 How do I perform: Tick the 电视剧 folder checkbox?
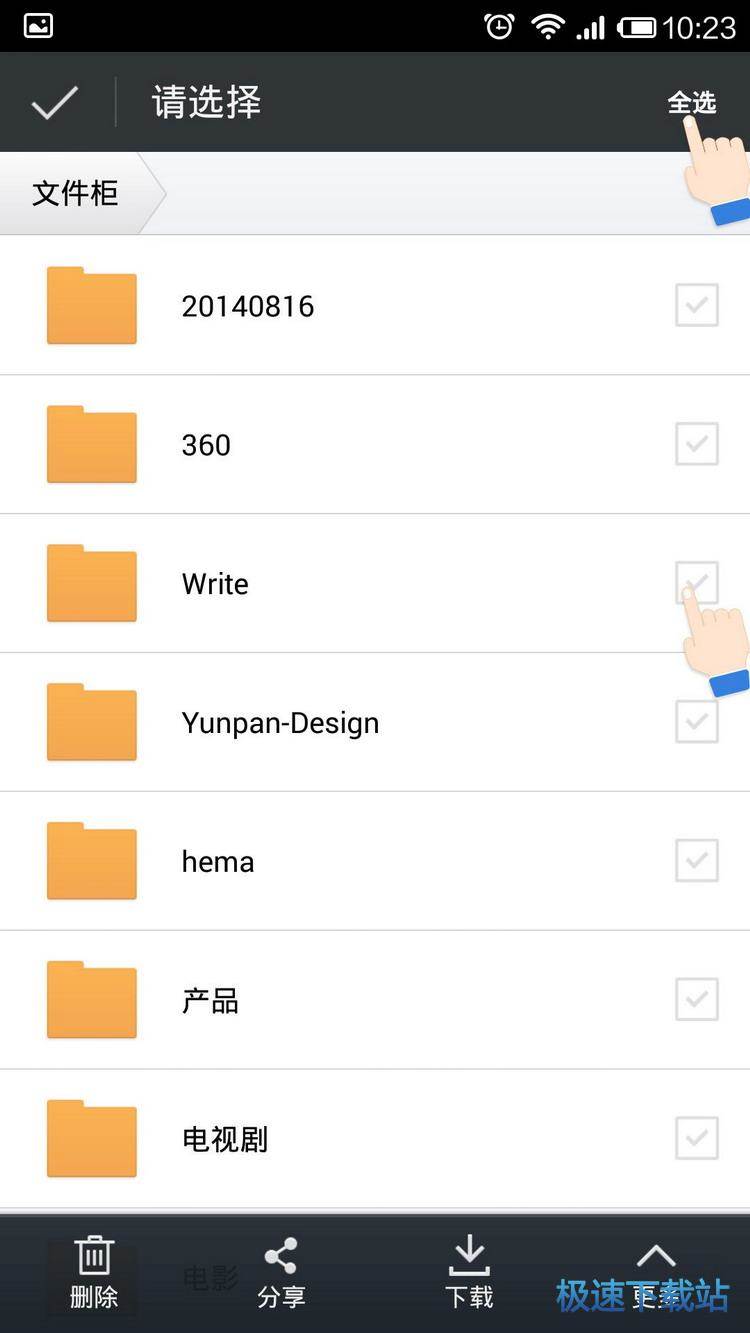(696, 1139)
